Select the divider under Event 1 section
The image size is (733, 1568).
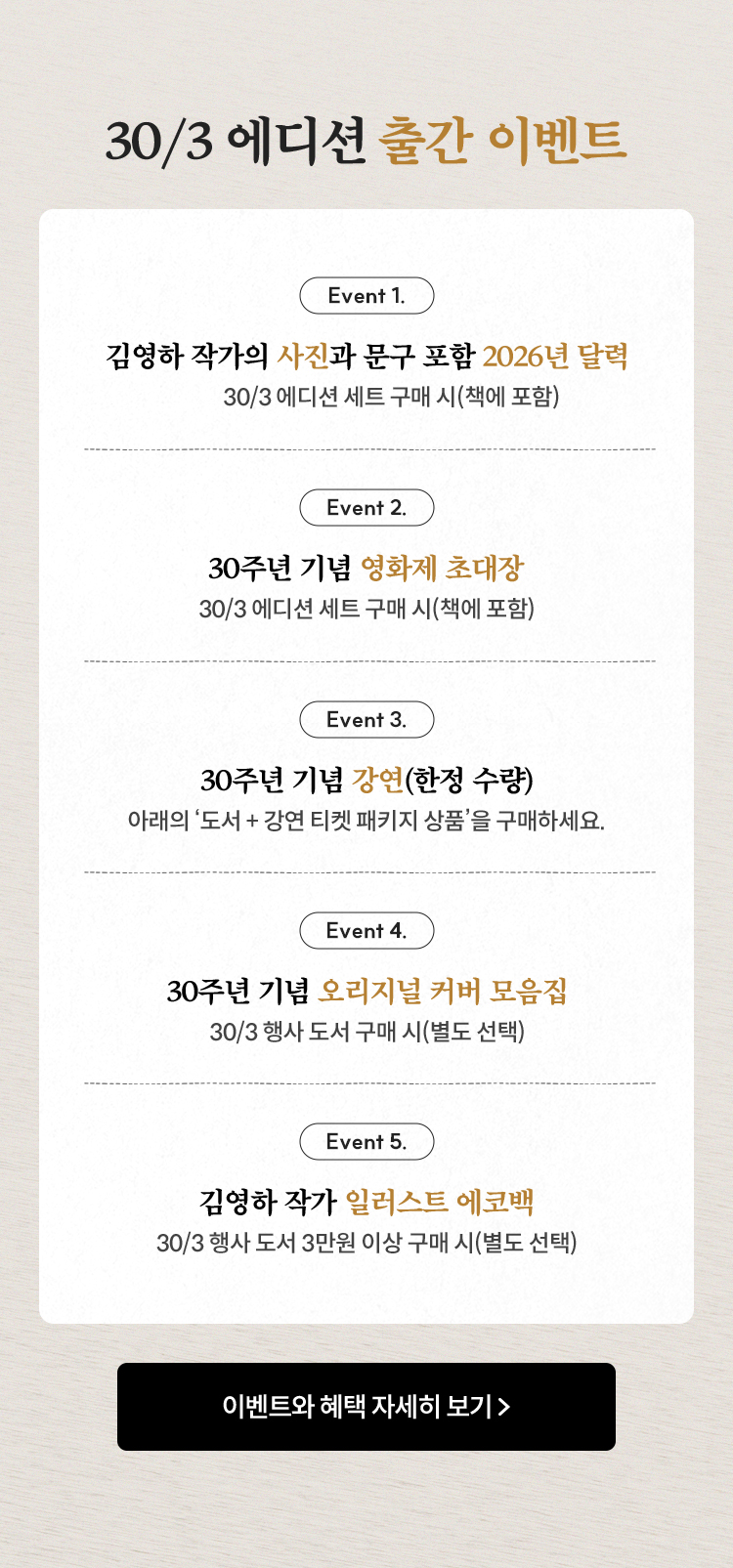tap(366, 449)
